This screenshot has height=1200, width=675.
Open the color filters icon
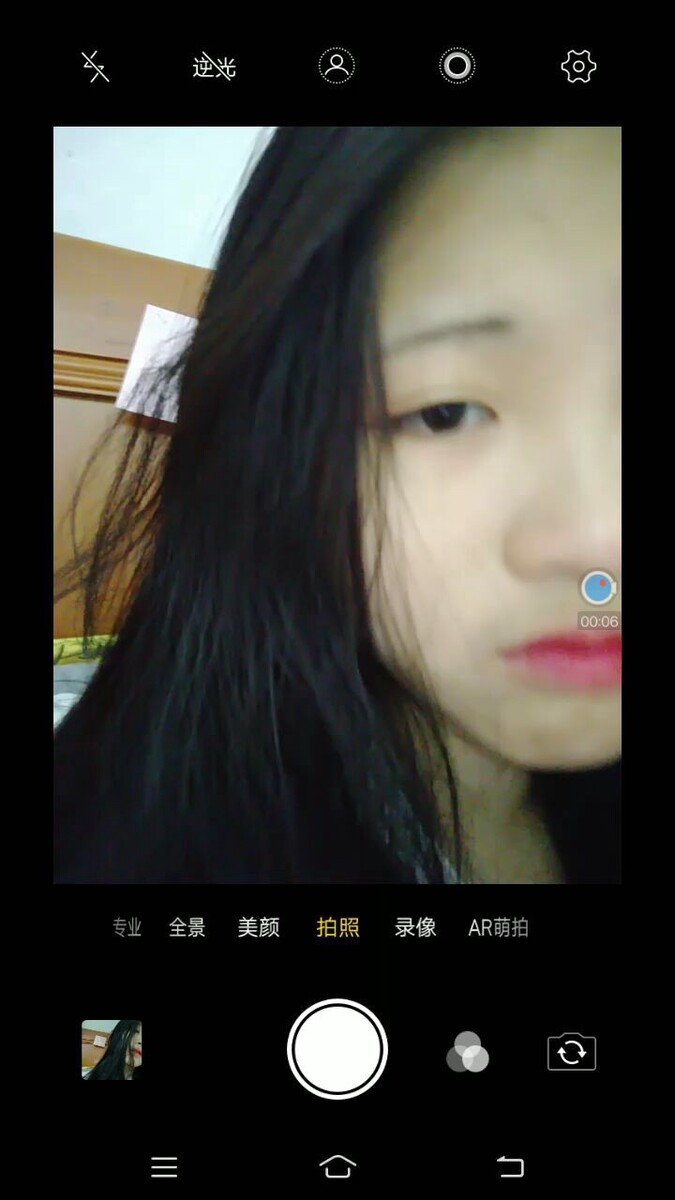tap(467, 1052)
